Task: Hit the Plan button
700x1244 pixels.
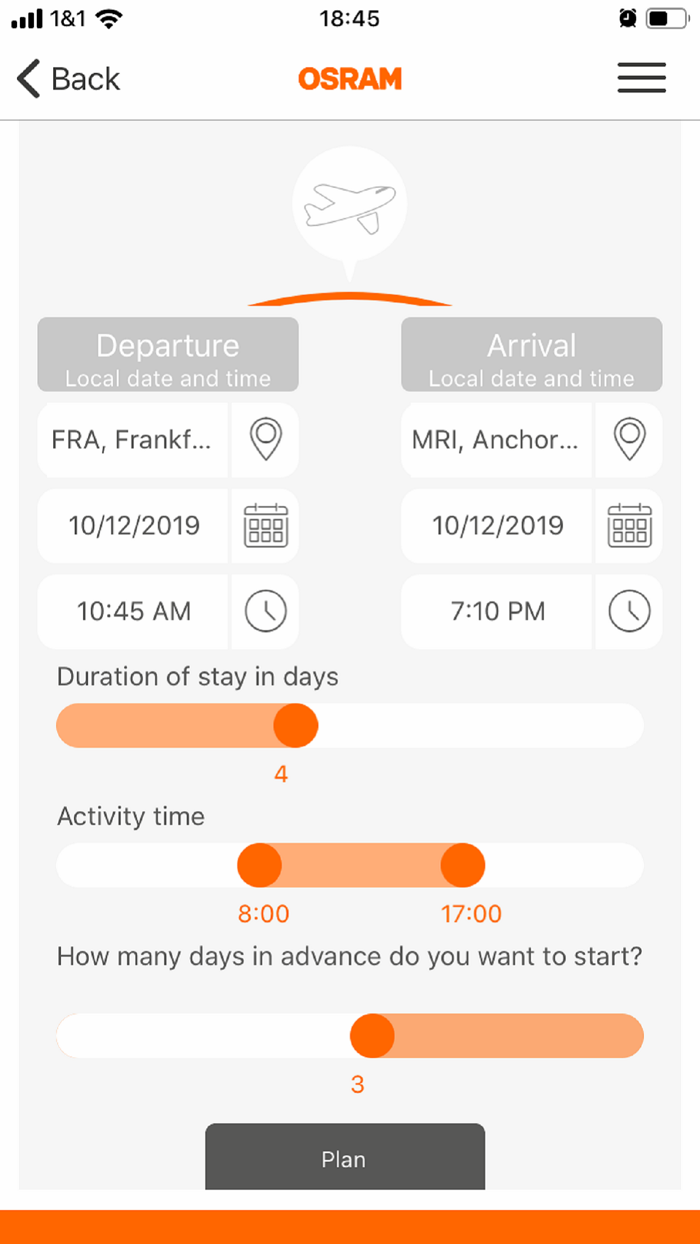Action: tap(344, 1158)
